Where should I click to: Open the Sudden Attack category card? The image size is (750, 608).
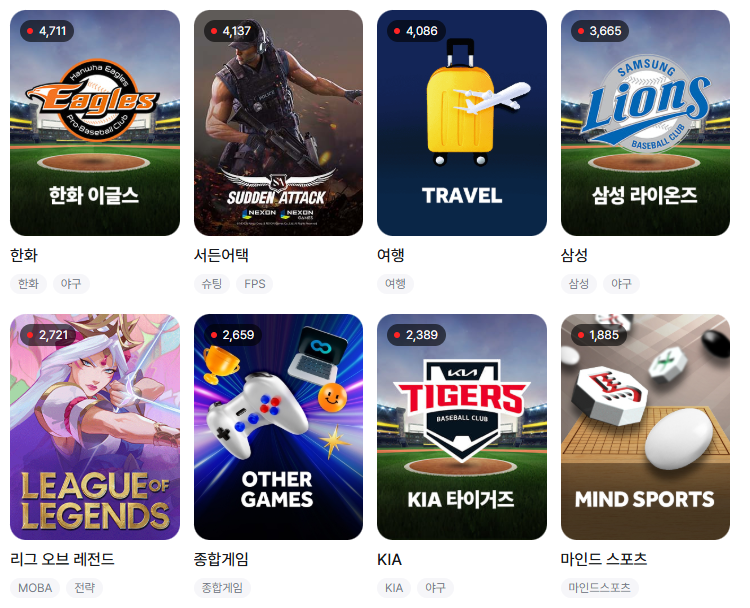(x=278, y=123)
